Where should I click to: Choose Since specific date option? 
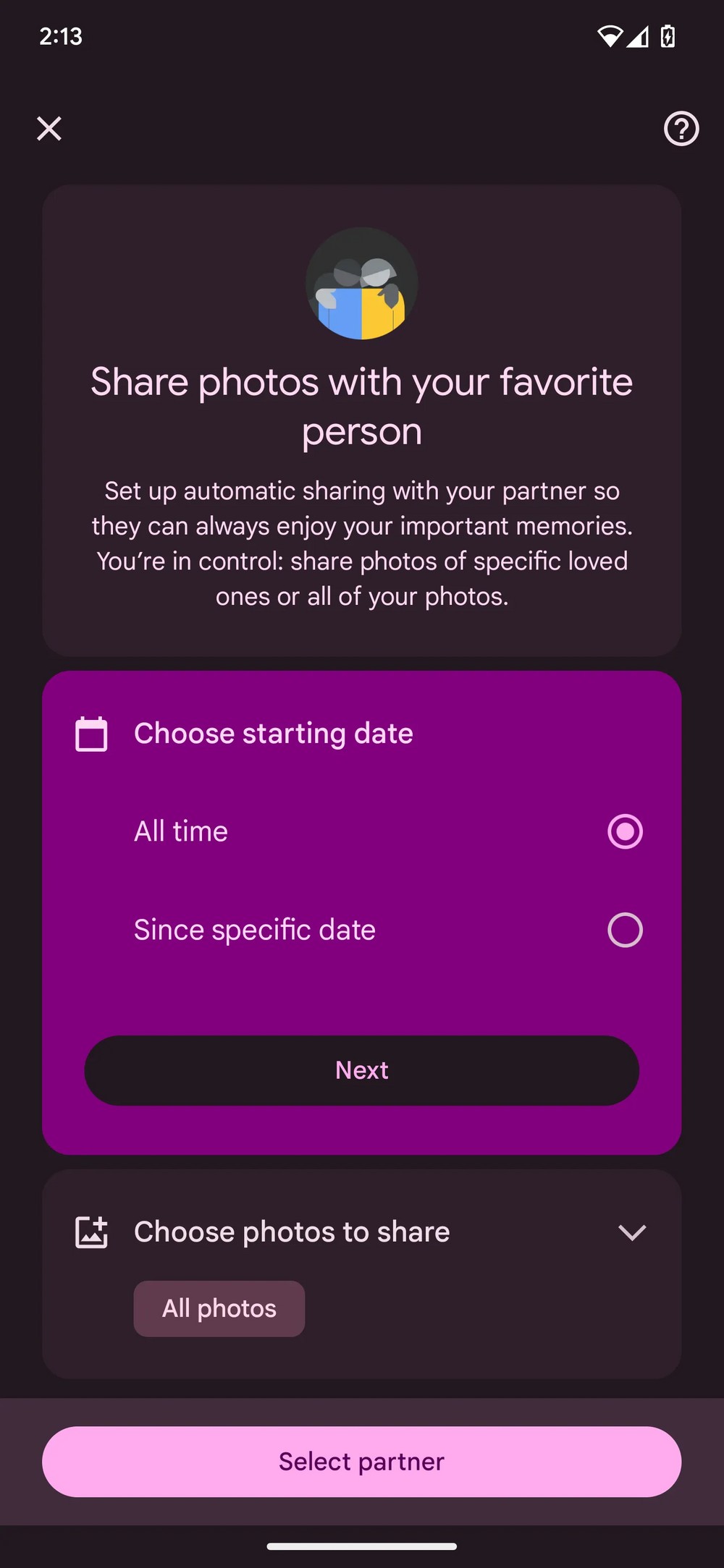tap(625, 930)
